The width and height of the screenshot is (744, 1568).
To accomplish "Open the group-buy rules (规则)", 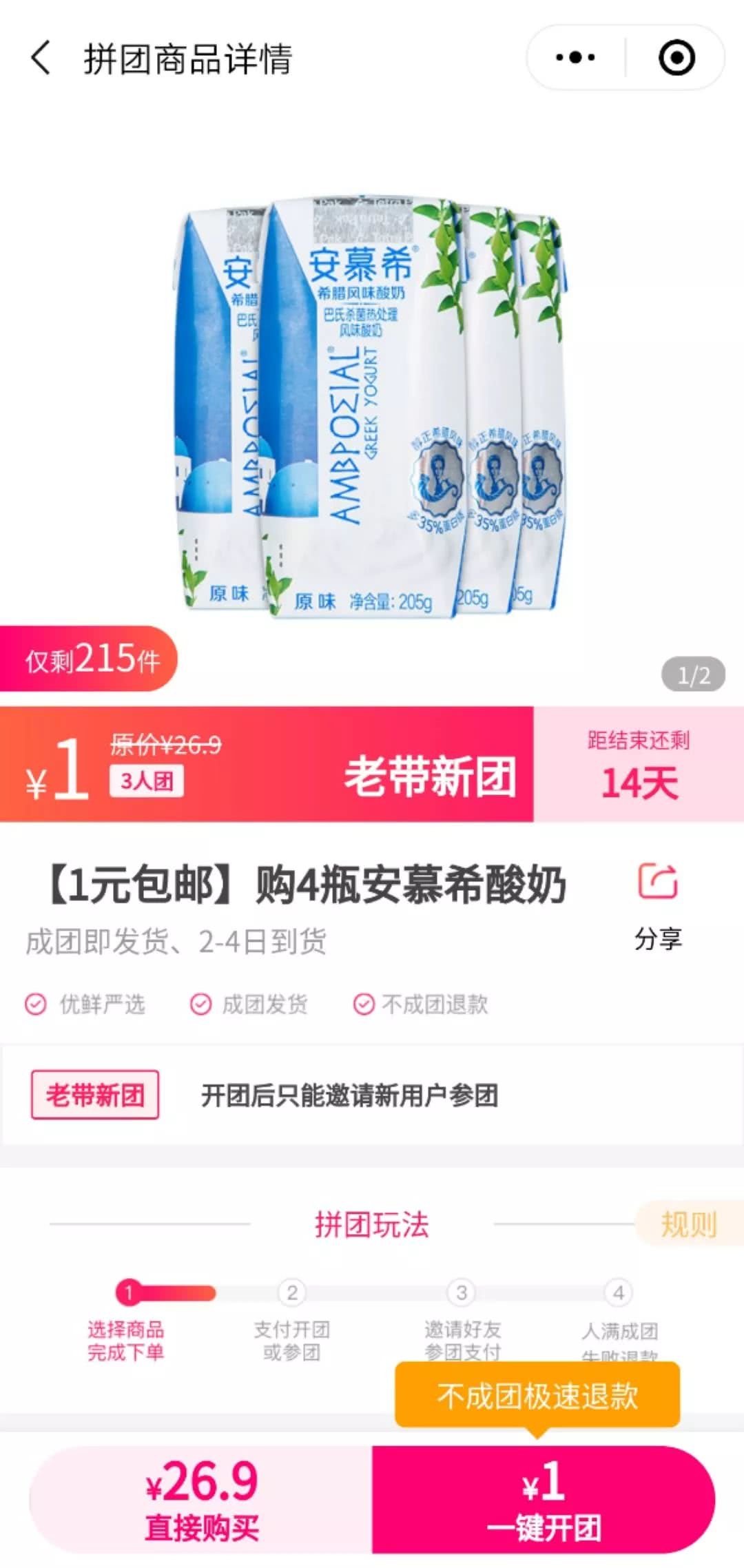I will click(688, 1224).
